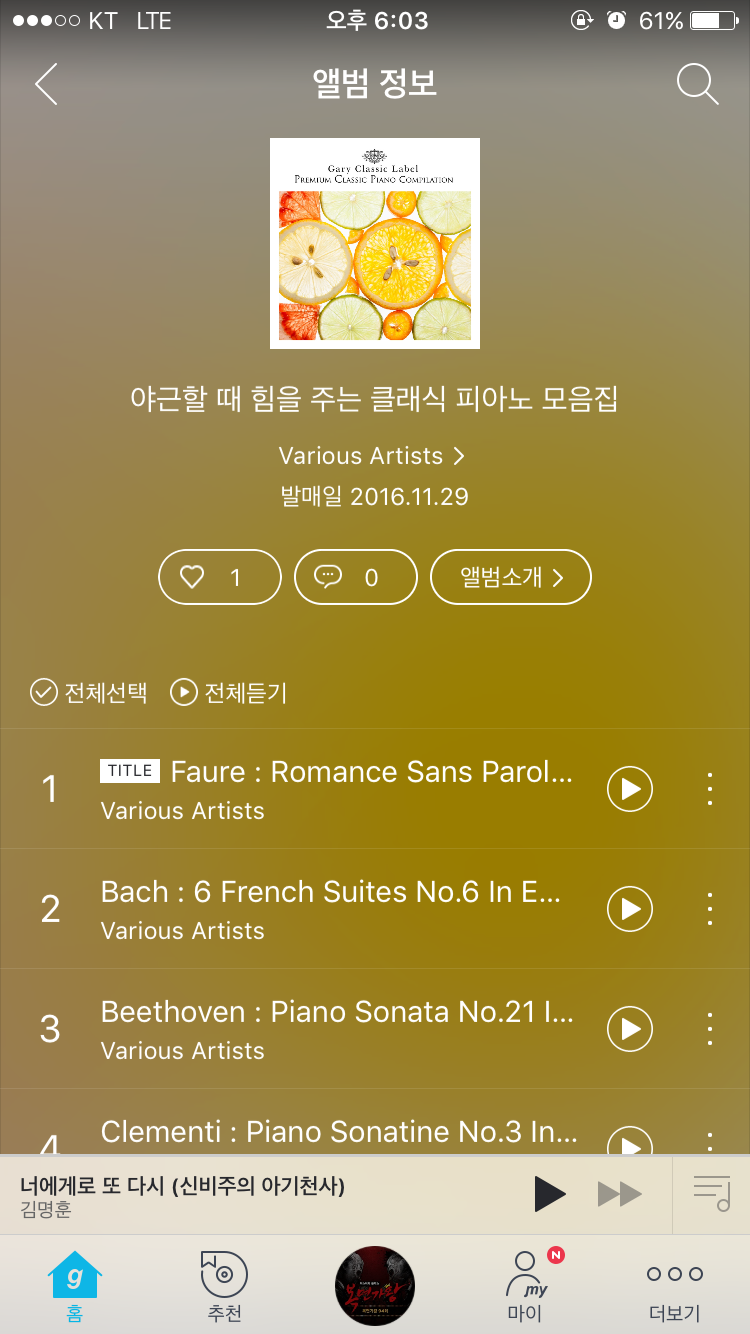Switch to the 더보기 tab
This screenshot has height=1334, width=750.
[x=675, y=1285]
